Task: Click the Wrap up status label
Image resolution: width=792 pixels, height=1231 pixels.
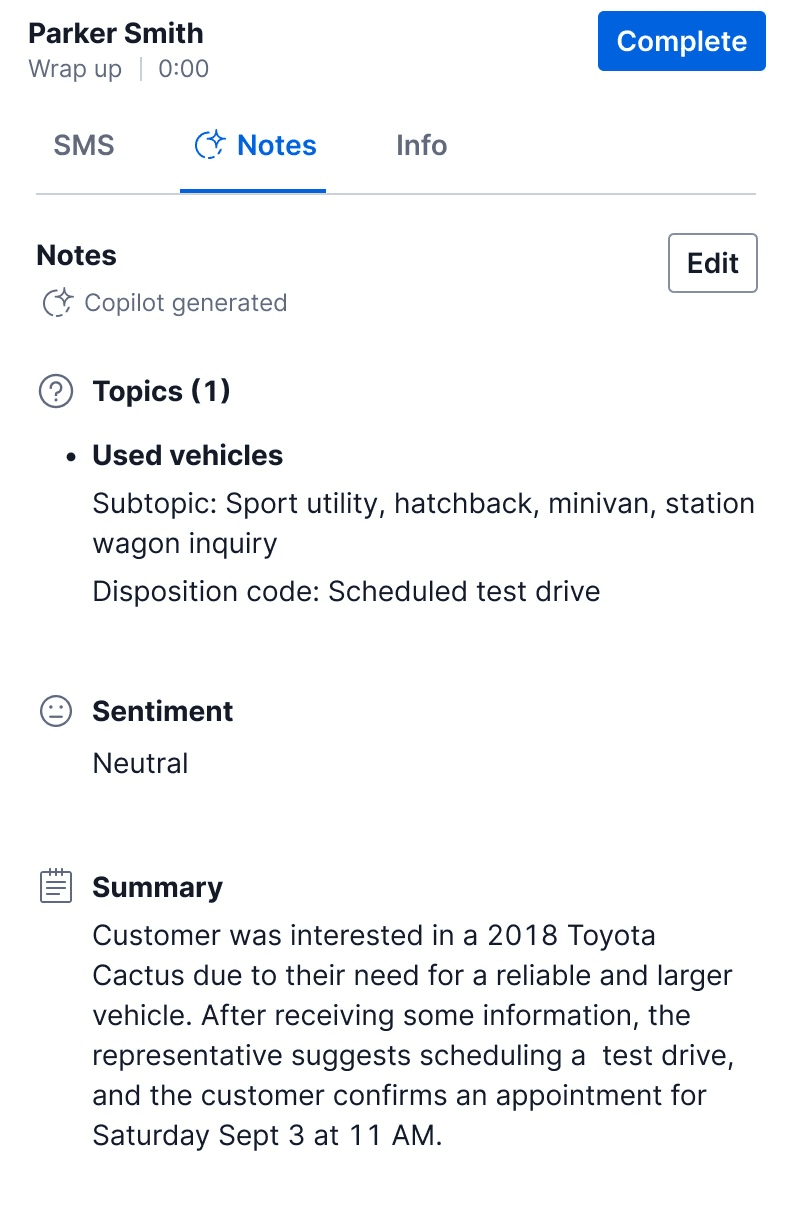Action: tap(74, 68)
